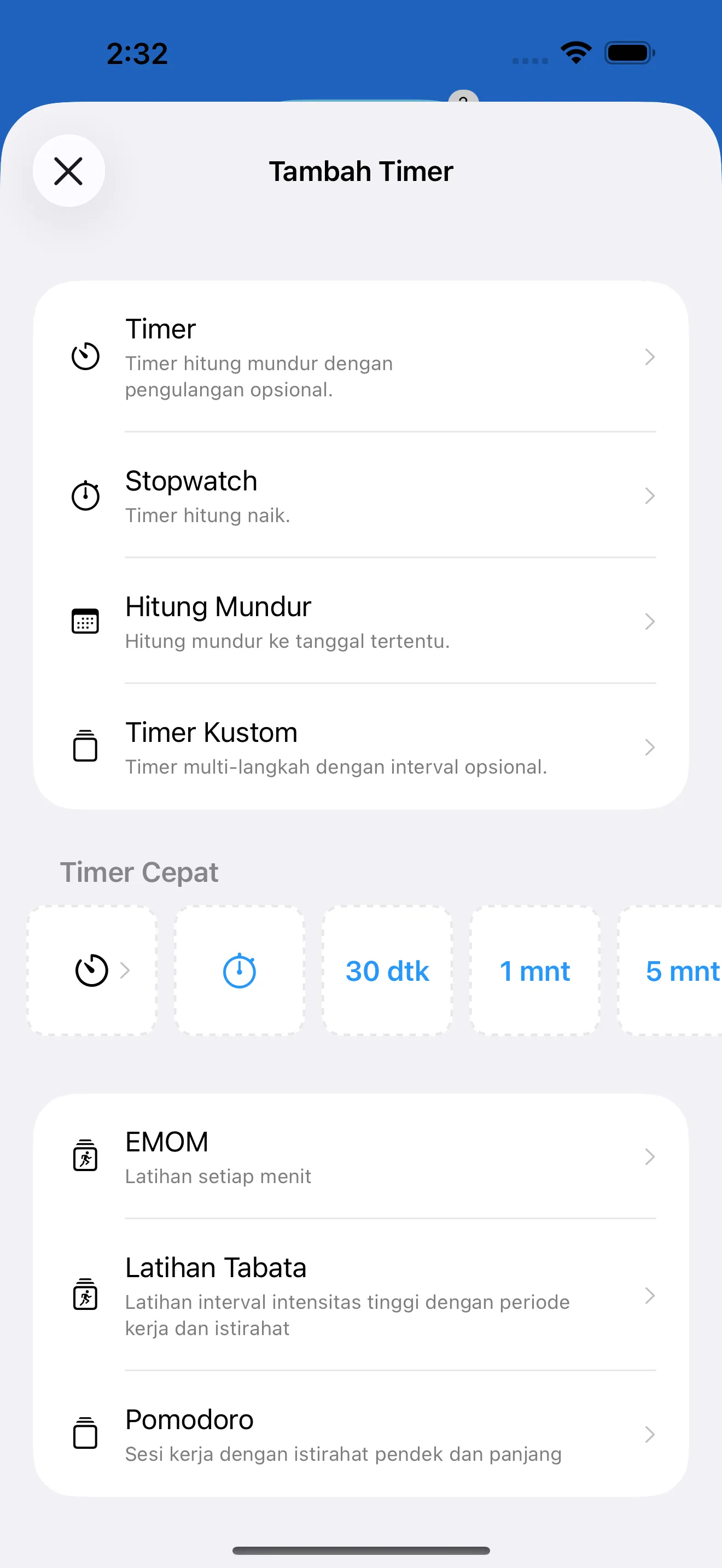Expand the Pomodoro row chevron
The height and width of the screenshot is (1568, 722).
pyautogui.click(x=650, y=1435)
